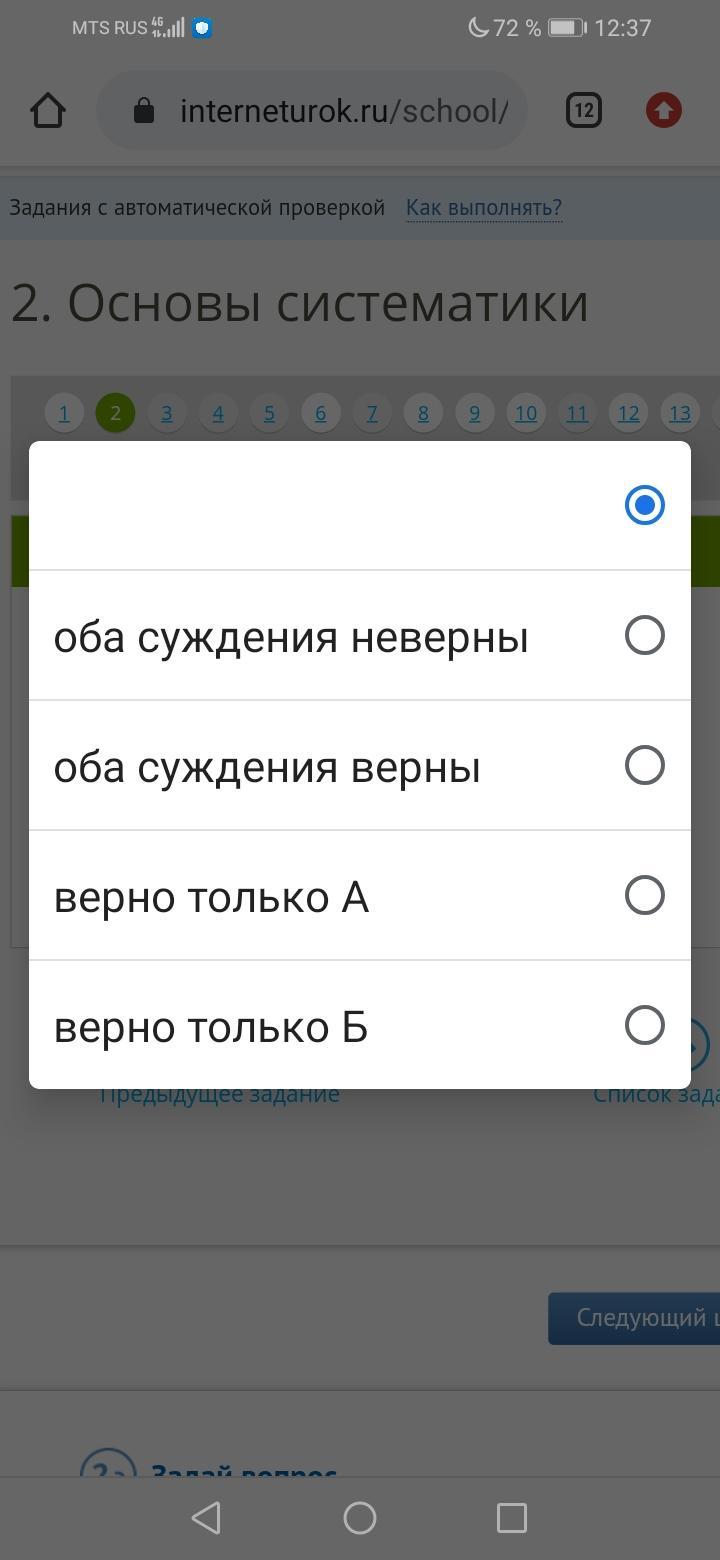Choose "оба суждения неверны"

(x=360, y=636)
